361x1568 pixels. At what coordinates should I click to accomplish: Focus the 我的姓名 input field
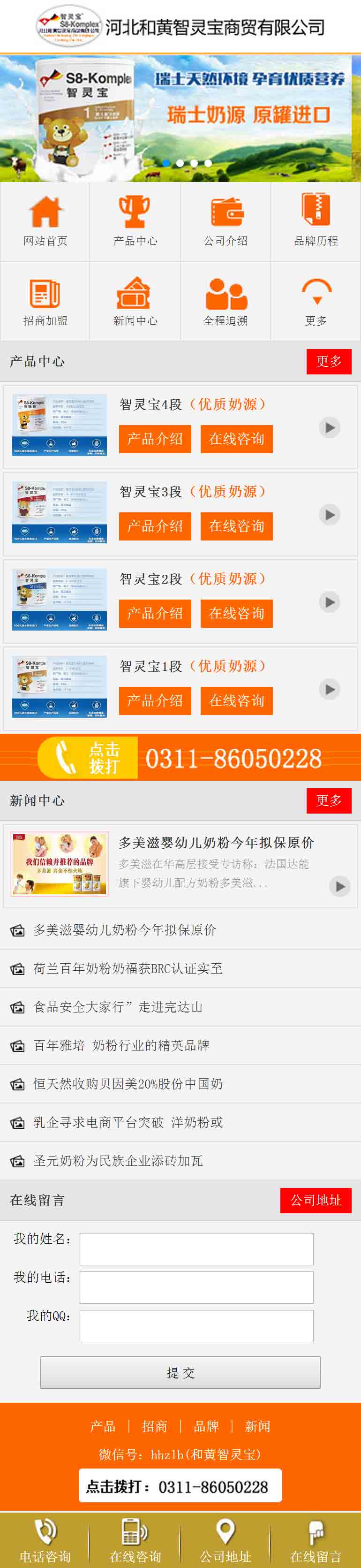pyautogui.click(x=196, y=1249)
